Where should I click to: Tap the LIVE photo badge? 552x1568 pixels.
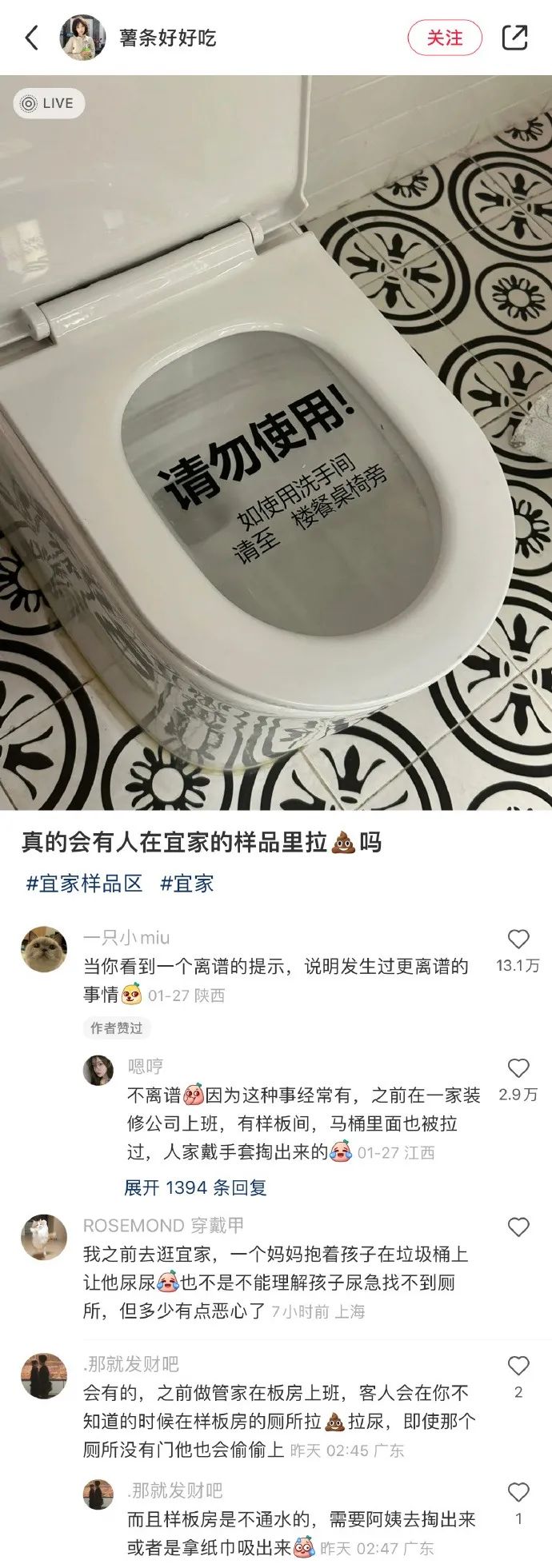[x=49, y=103]
